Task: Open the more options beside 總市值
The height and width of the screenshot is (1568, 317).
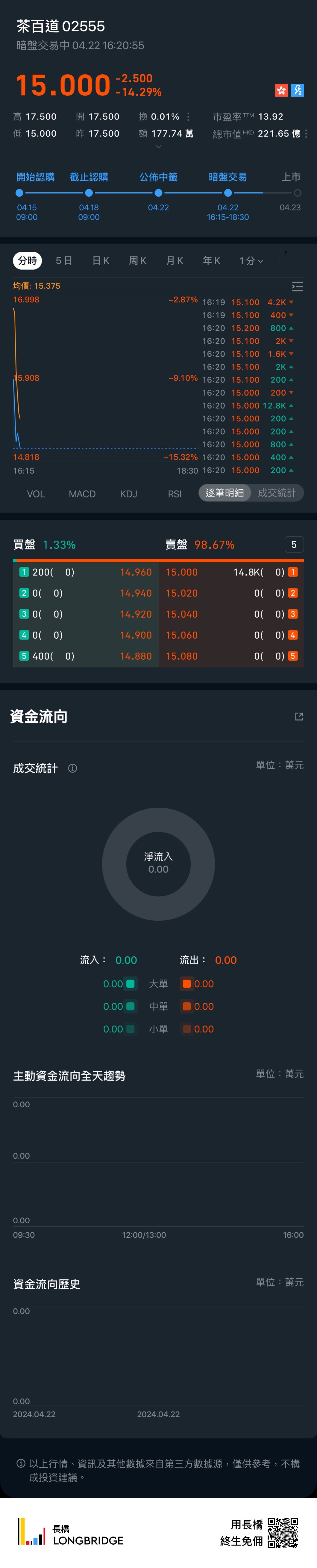Action: [306, 133]
